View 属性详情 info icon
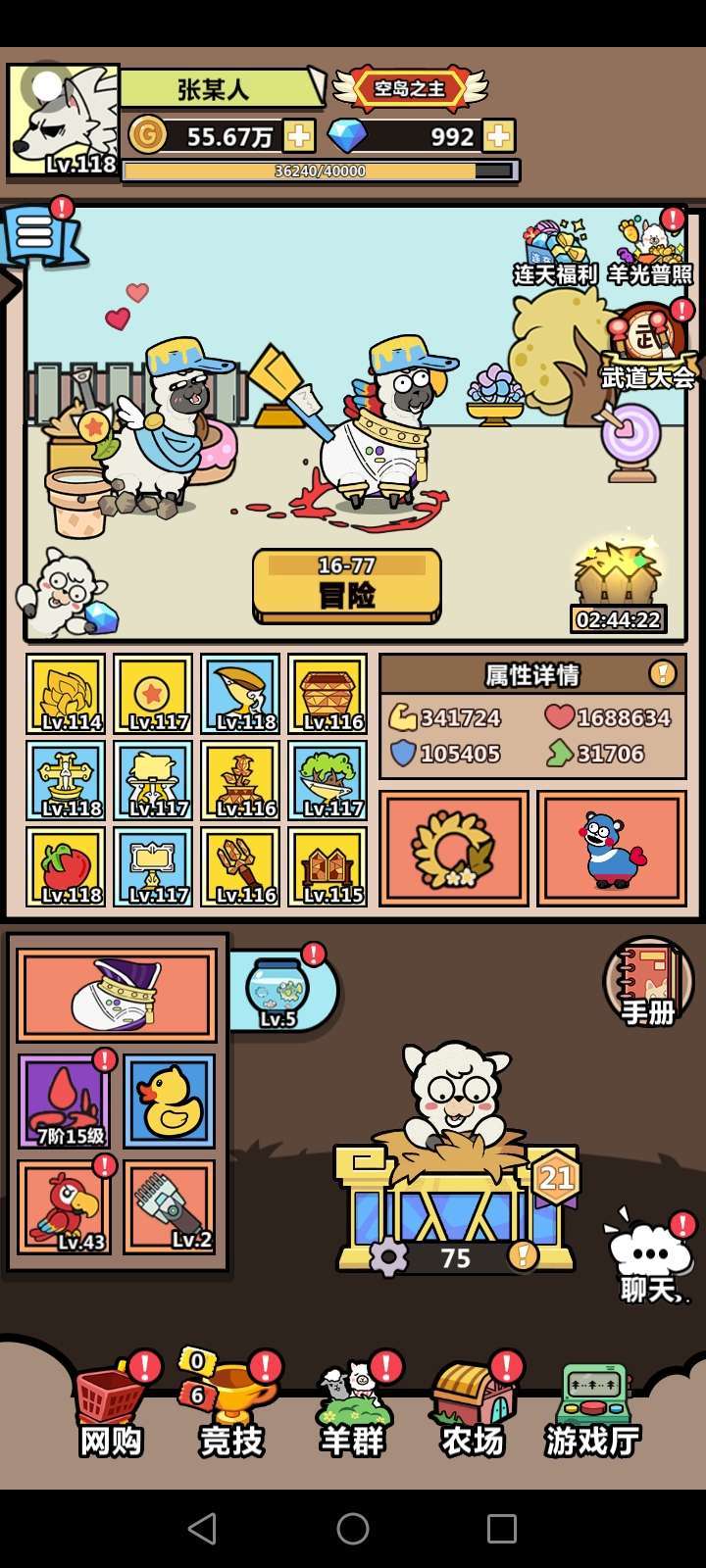Viewport: 706px width, 1568px height. pos(663,673)
